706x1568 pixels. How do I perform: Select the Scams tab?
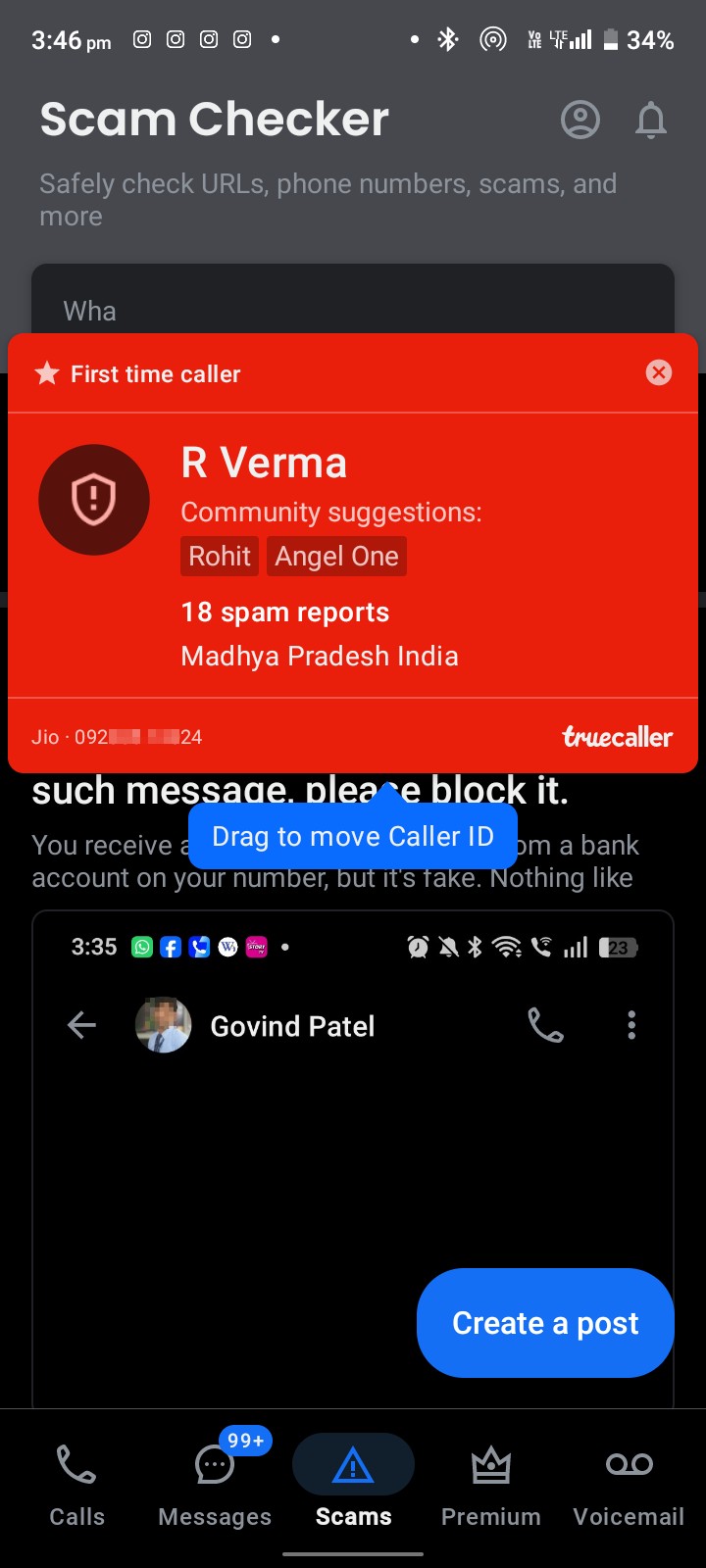[353, 1485]
